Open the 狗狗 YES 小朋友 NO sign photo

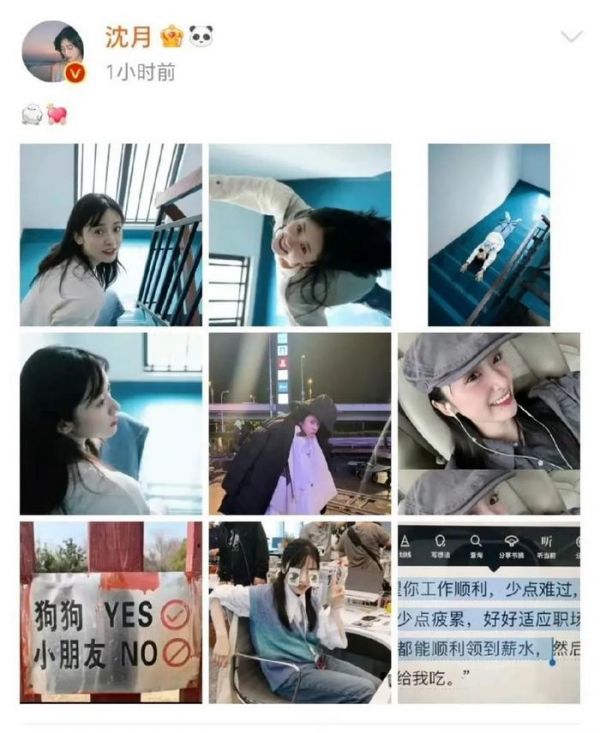click(x=110, y=612)
